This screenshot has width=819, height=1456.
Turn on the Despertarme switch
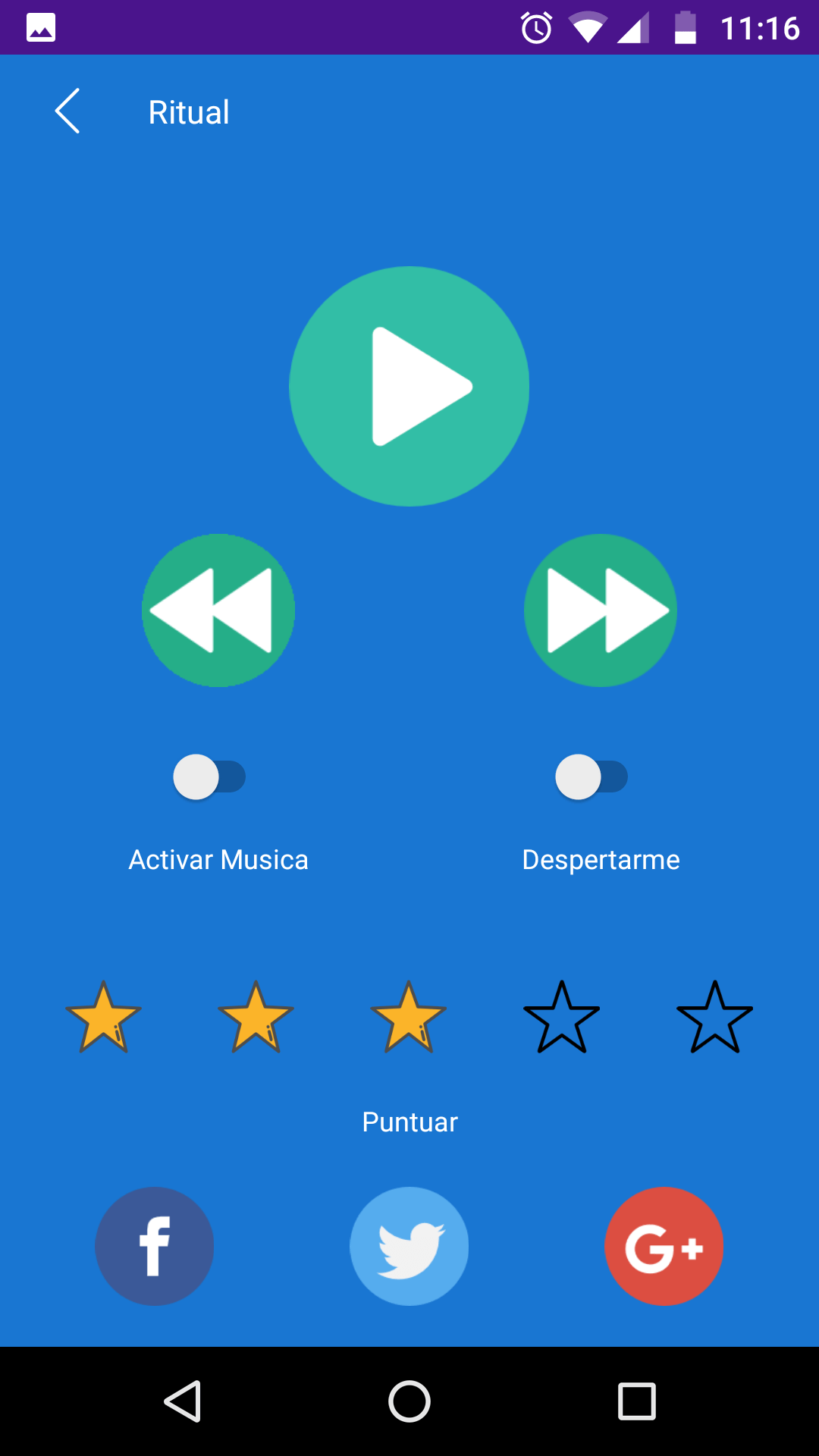point(591,777)
